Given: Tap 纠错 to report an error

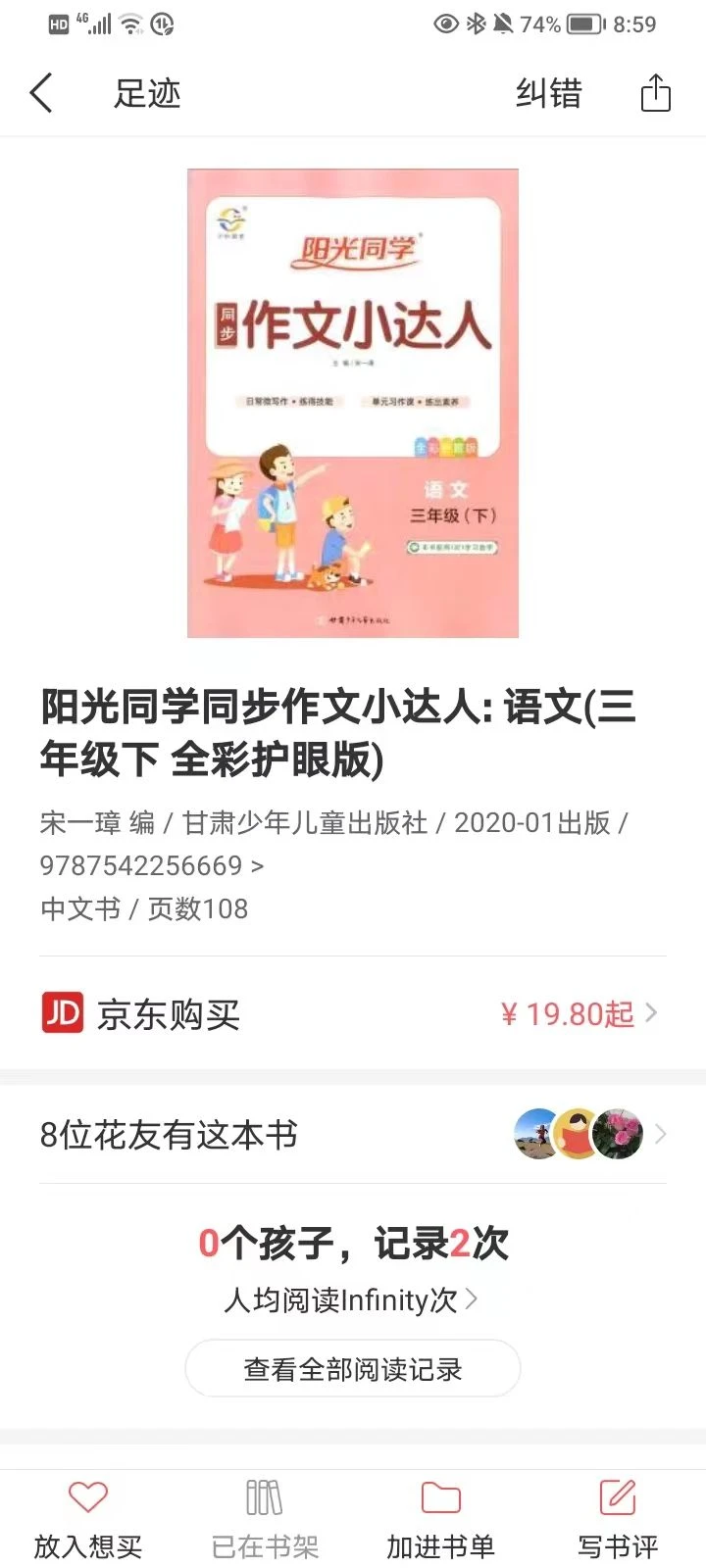Looking at the screenshot, I should tap(549, 94).
